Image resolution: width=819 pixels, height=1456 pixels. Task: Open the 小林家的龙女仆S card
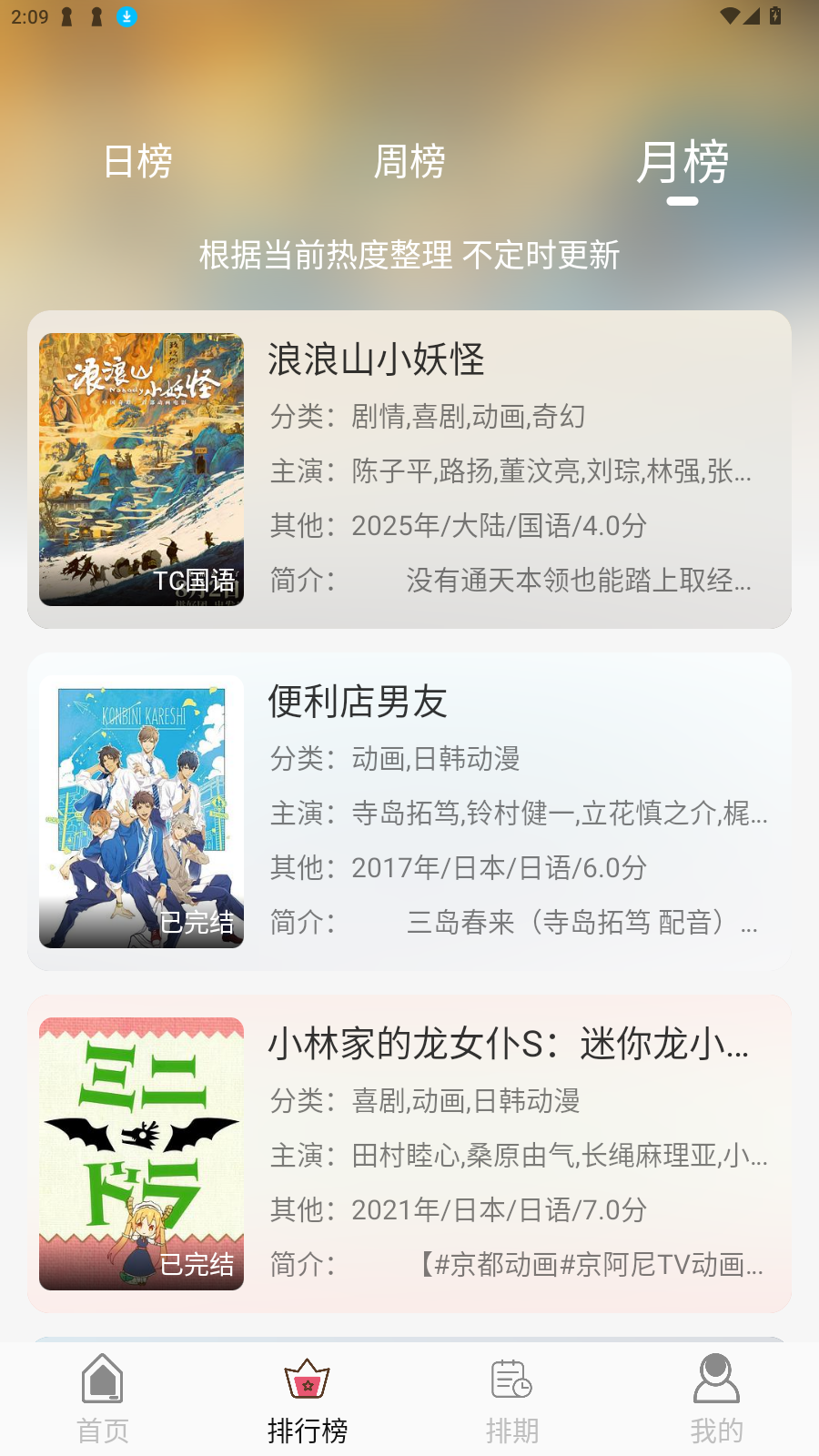tap(409, 1154)
